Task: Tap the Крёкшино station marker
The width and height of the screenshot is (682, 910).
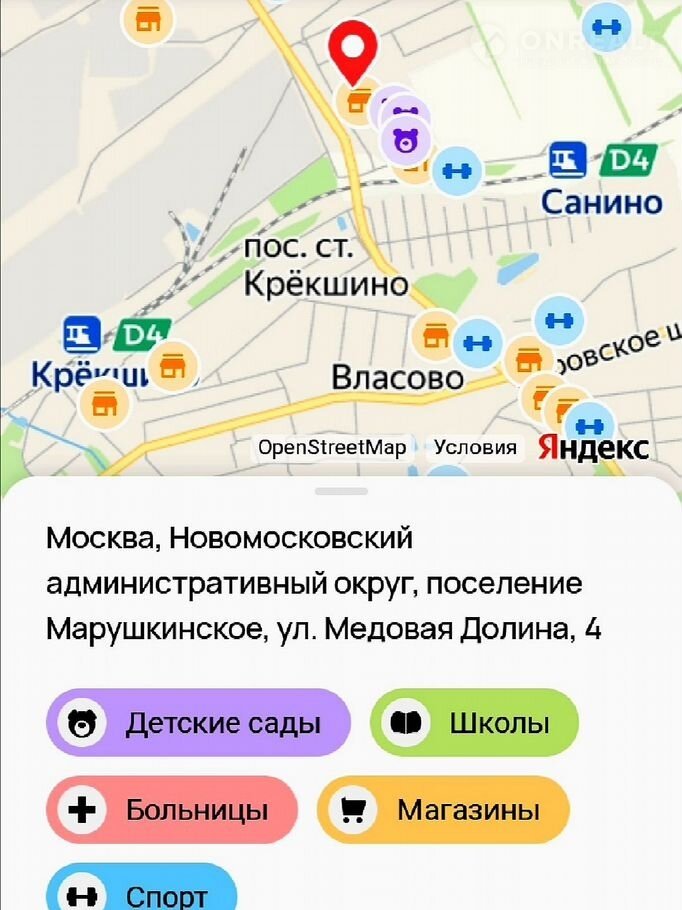Action: tap(80, 333)
